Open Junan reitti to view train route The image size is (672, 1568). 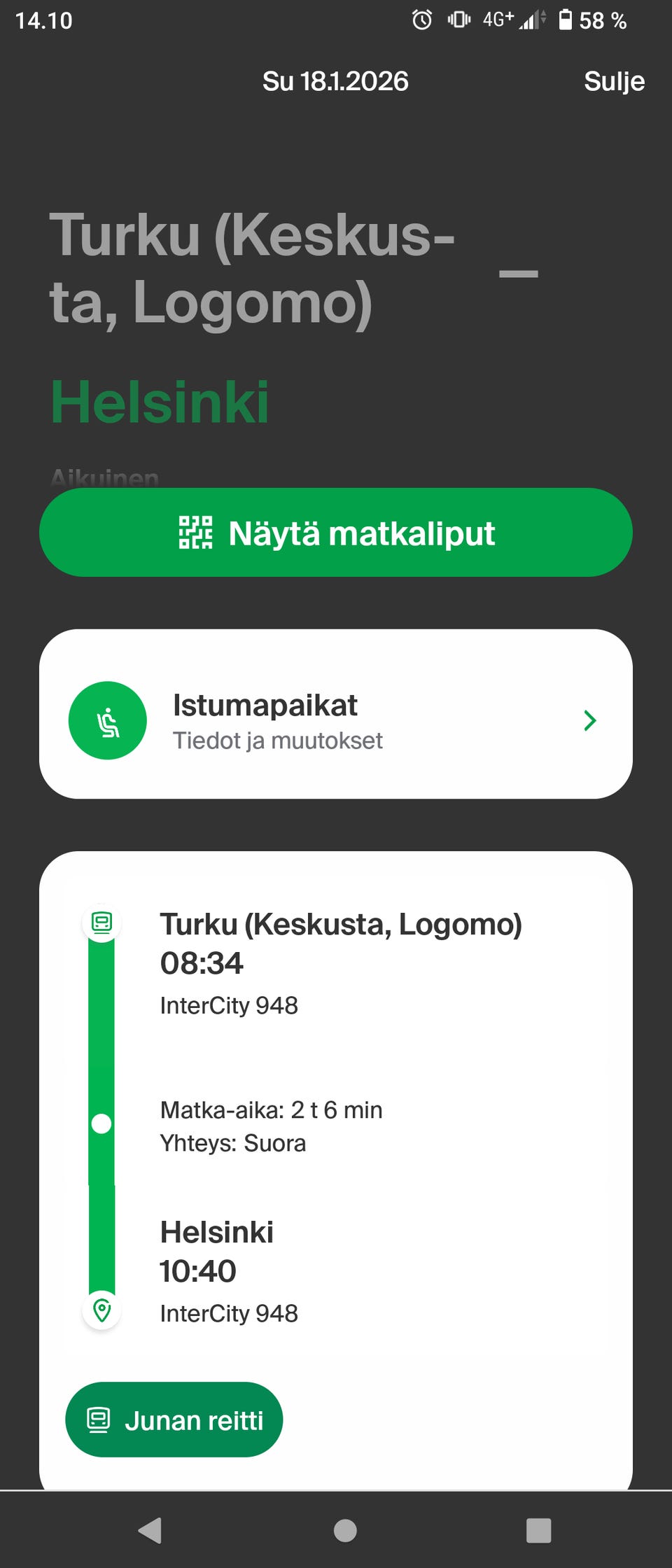pyautogui.click(x=173, y=1420)
